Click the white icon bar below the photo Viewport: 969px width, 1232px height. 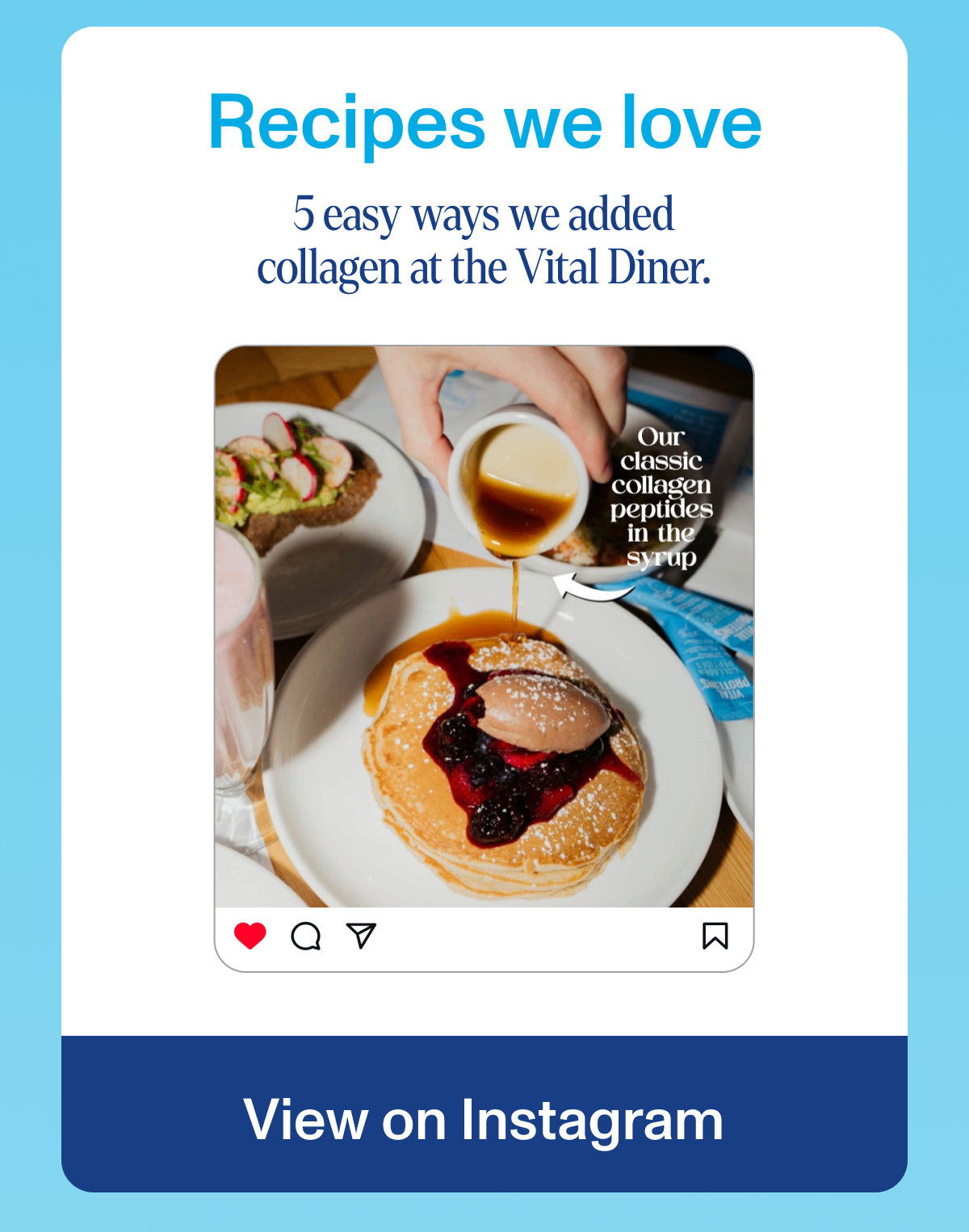click(x=484, y=937)
